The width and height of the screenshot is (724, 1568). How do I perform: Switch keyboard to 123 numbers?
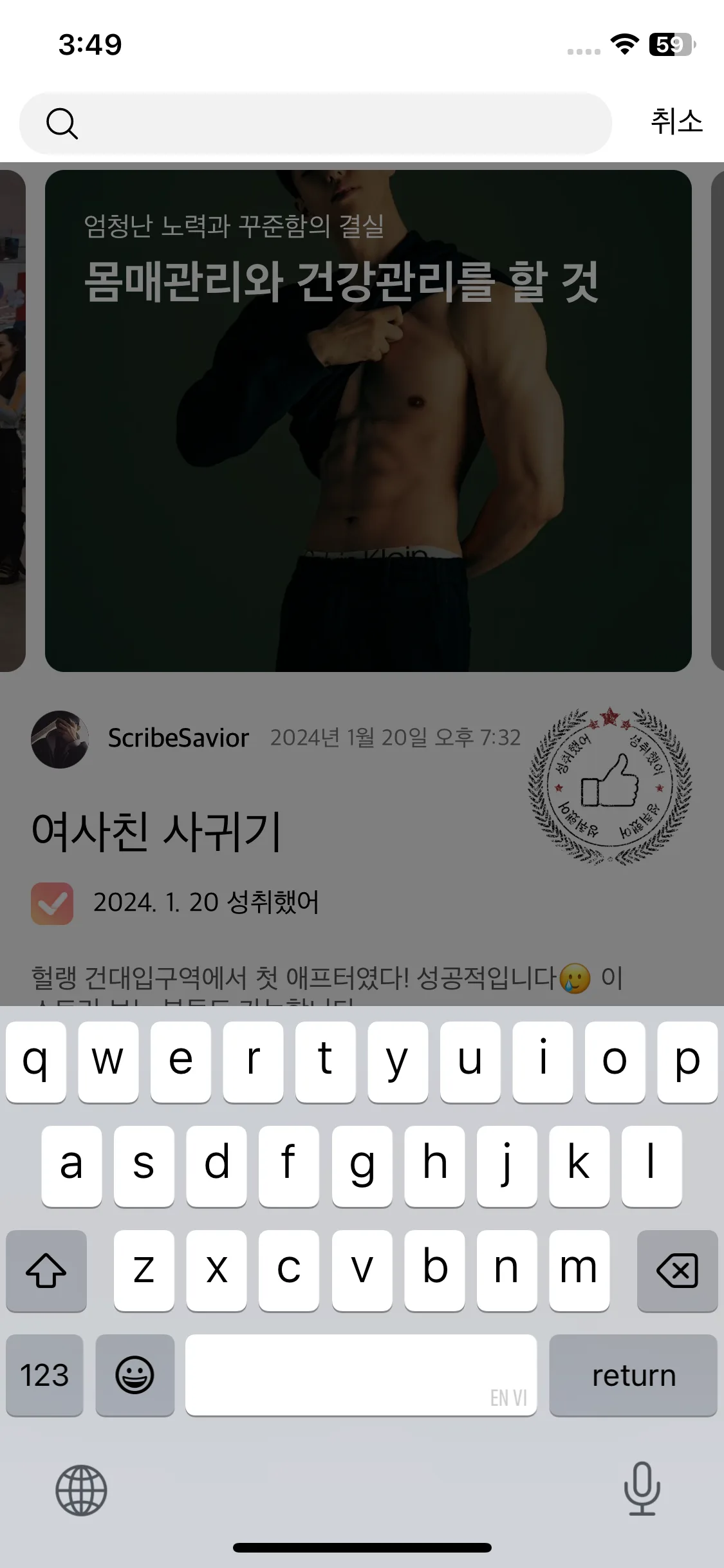pos(44,1376)
